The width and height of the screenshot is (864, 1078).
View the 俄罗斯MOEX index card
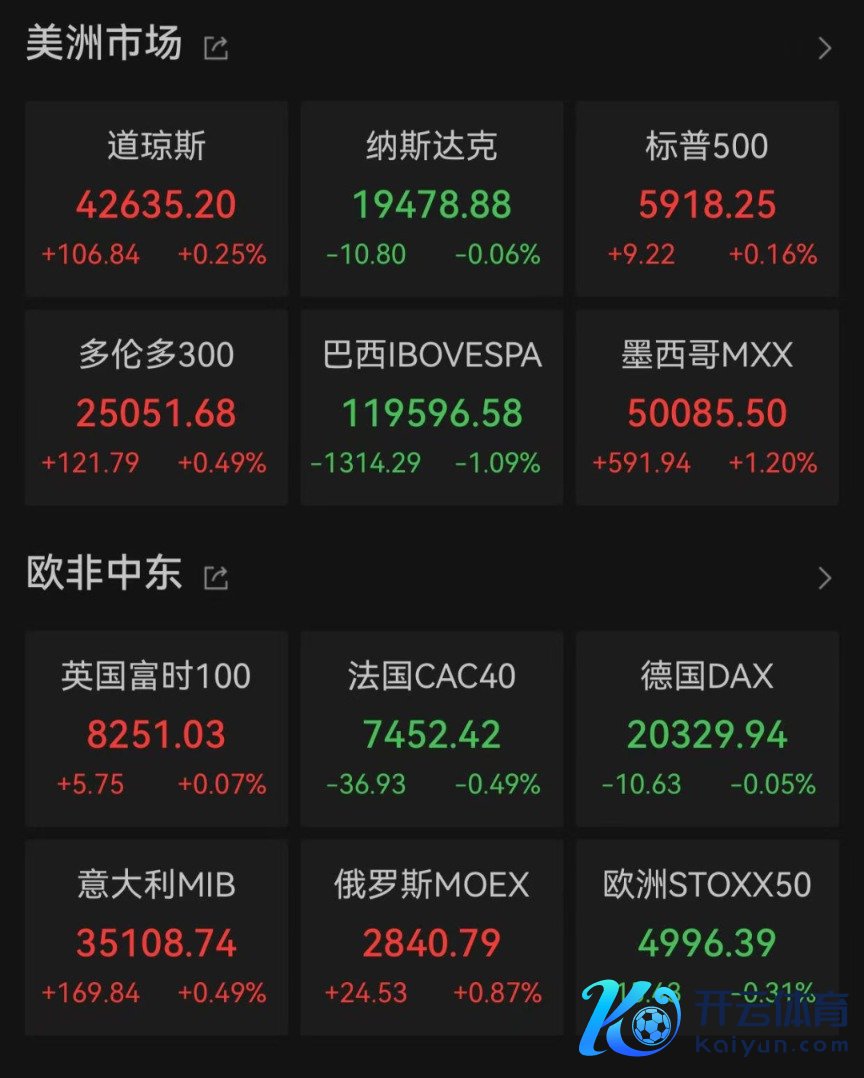(431, 937)
